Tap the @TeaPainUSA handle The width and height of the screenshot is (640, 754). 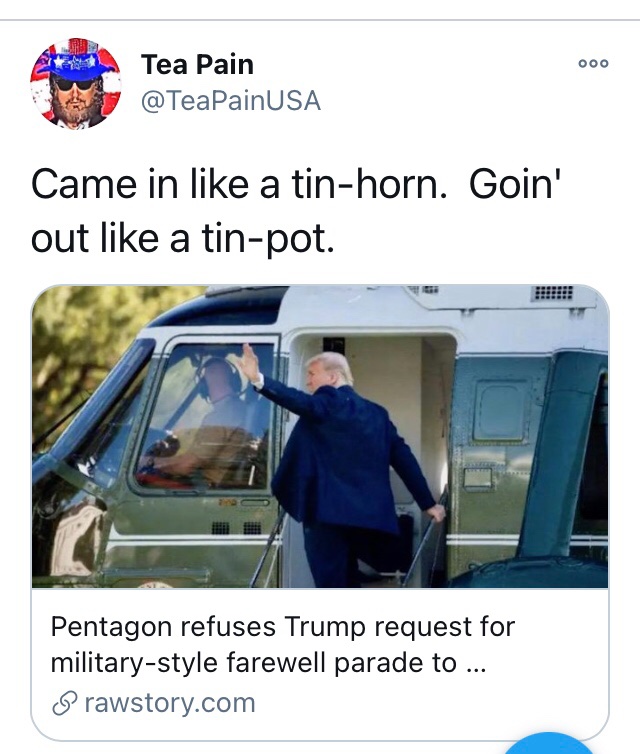[231, 101]
